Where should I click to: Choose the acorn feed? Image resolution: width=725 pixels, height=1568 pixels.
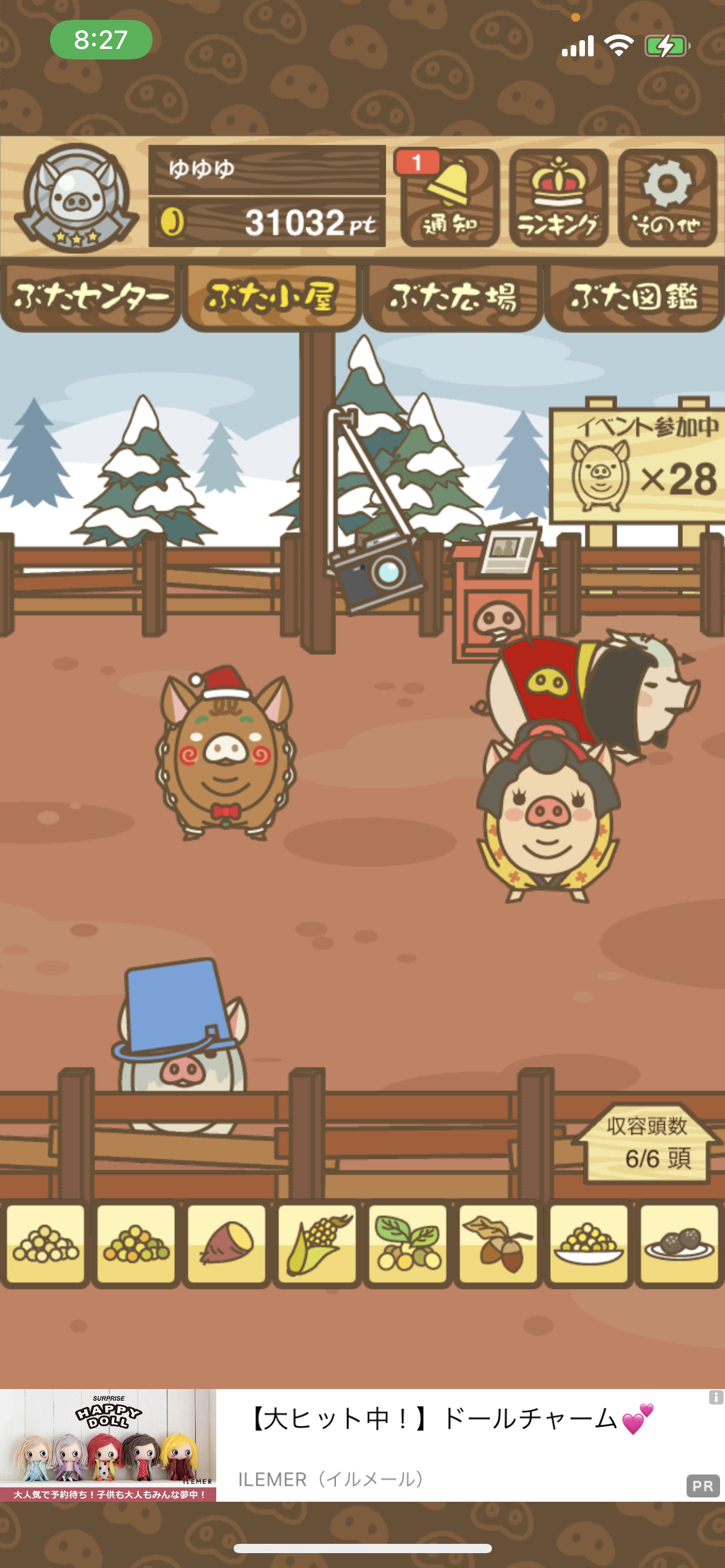[x=498, y=1244]
